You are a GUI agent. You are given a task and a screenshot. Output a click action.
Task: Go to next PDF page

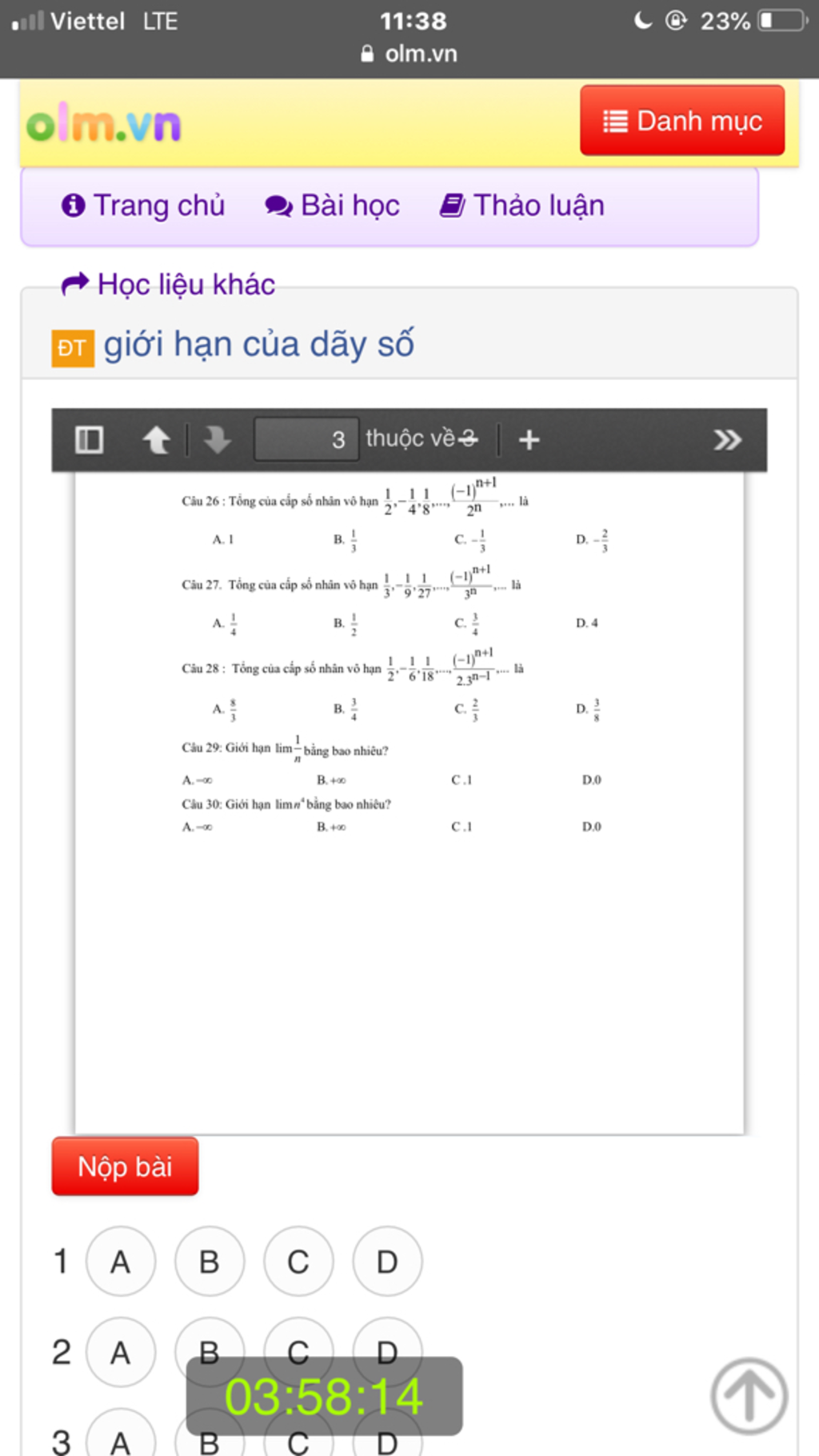point(217,439)
